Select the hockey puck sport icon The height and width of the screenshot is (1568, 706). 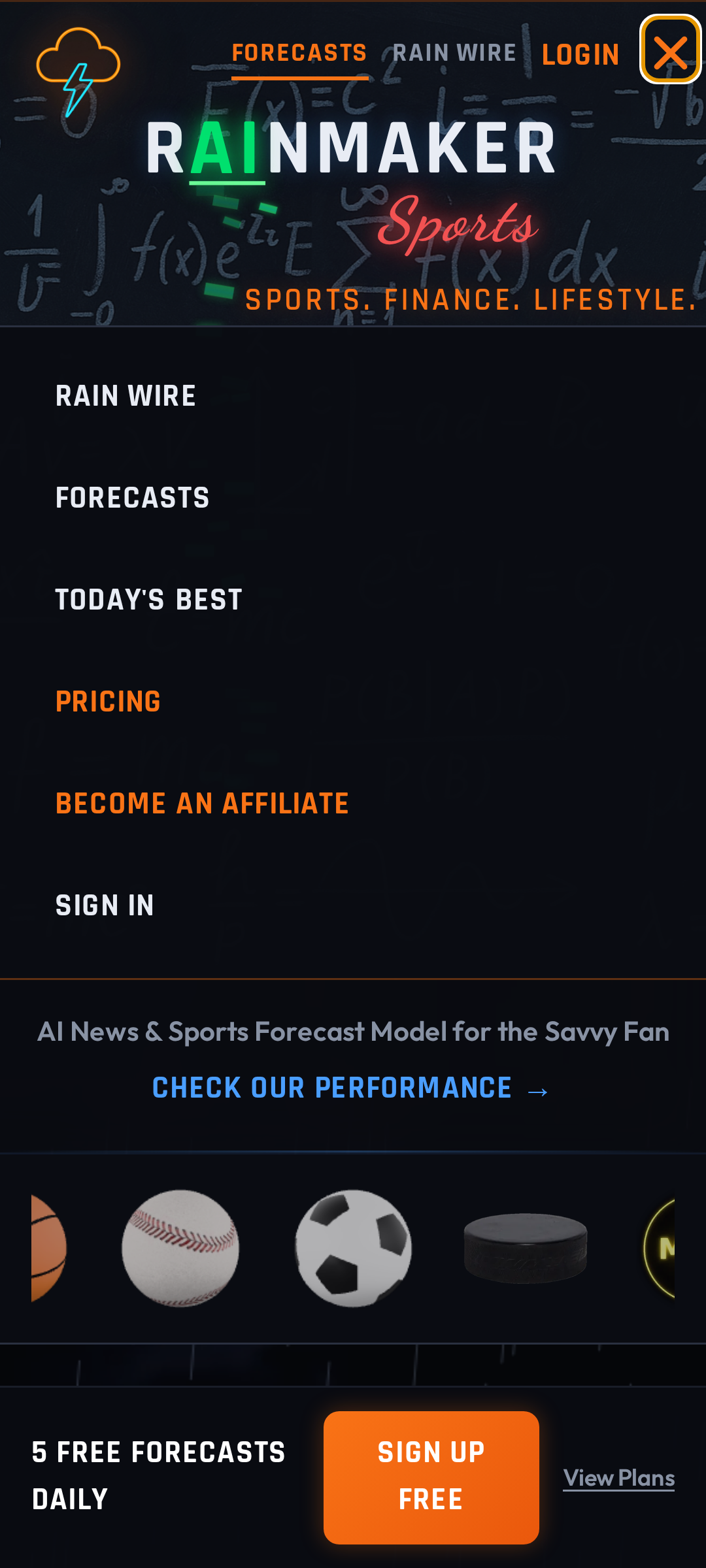point(525,1248)
